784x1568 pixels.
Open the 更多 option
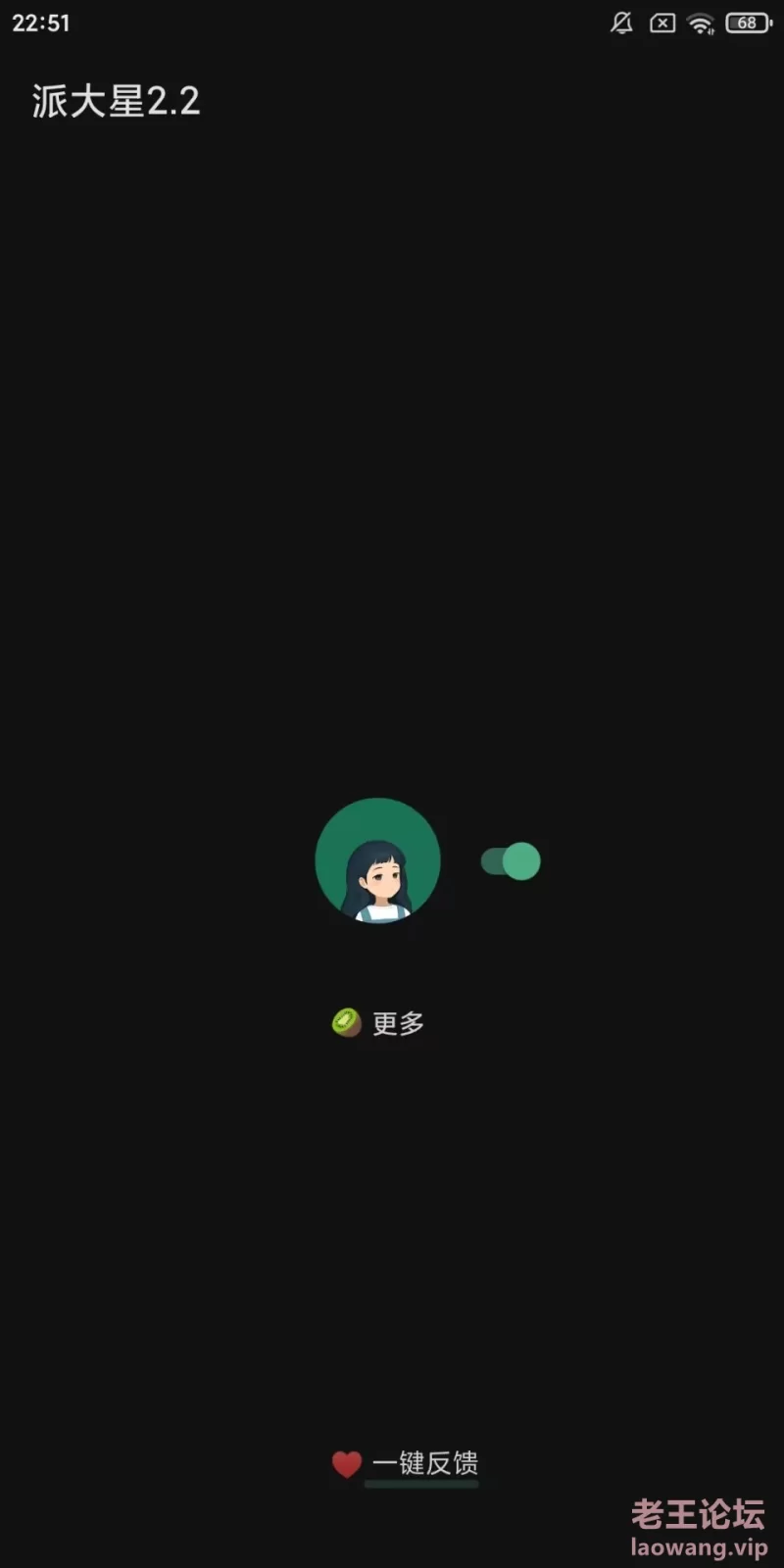378,1023
